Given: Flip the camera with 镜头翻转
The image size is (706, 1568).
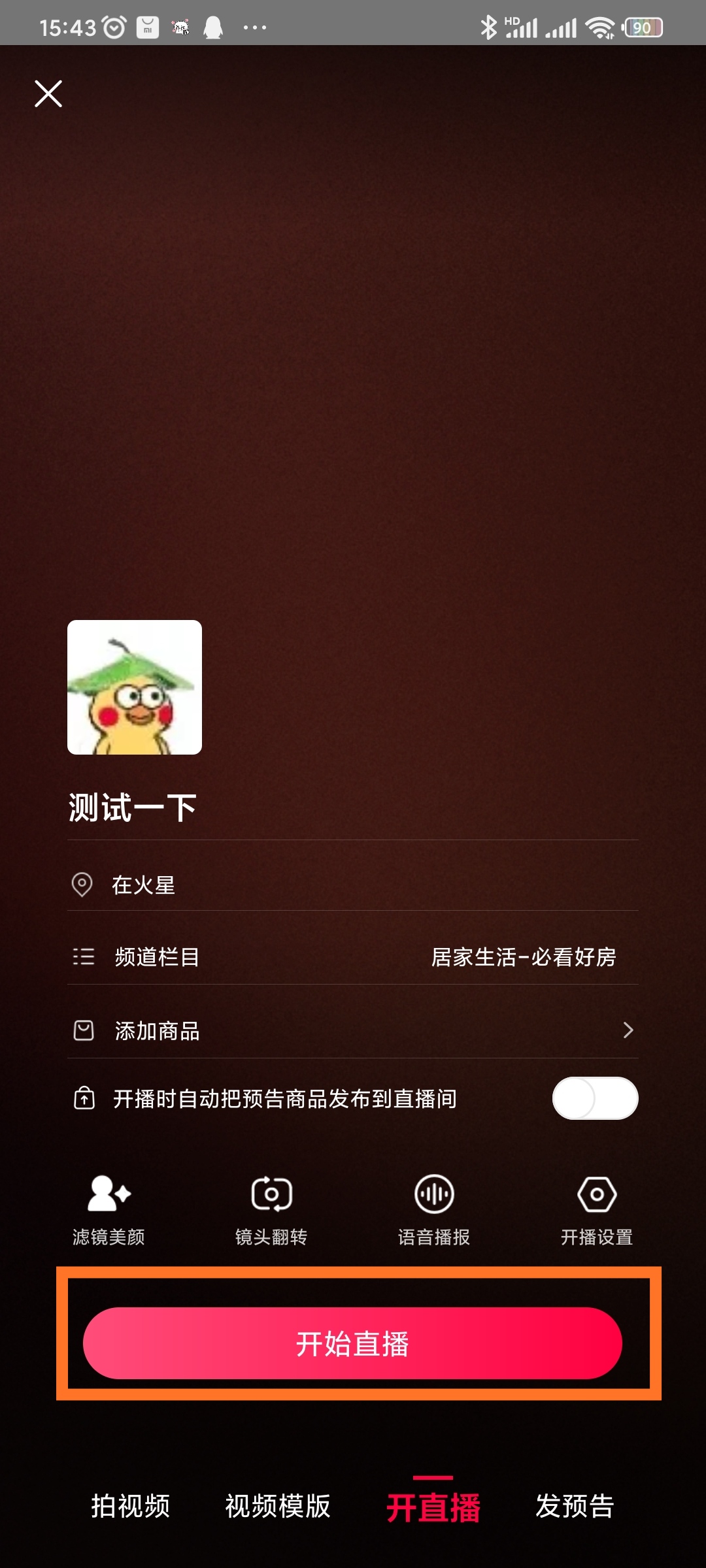Looking at the screenshot, I should click(x=271, y=1209).
